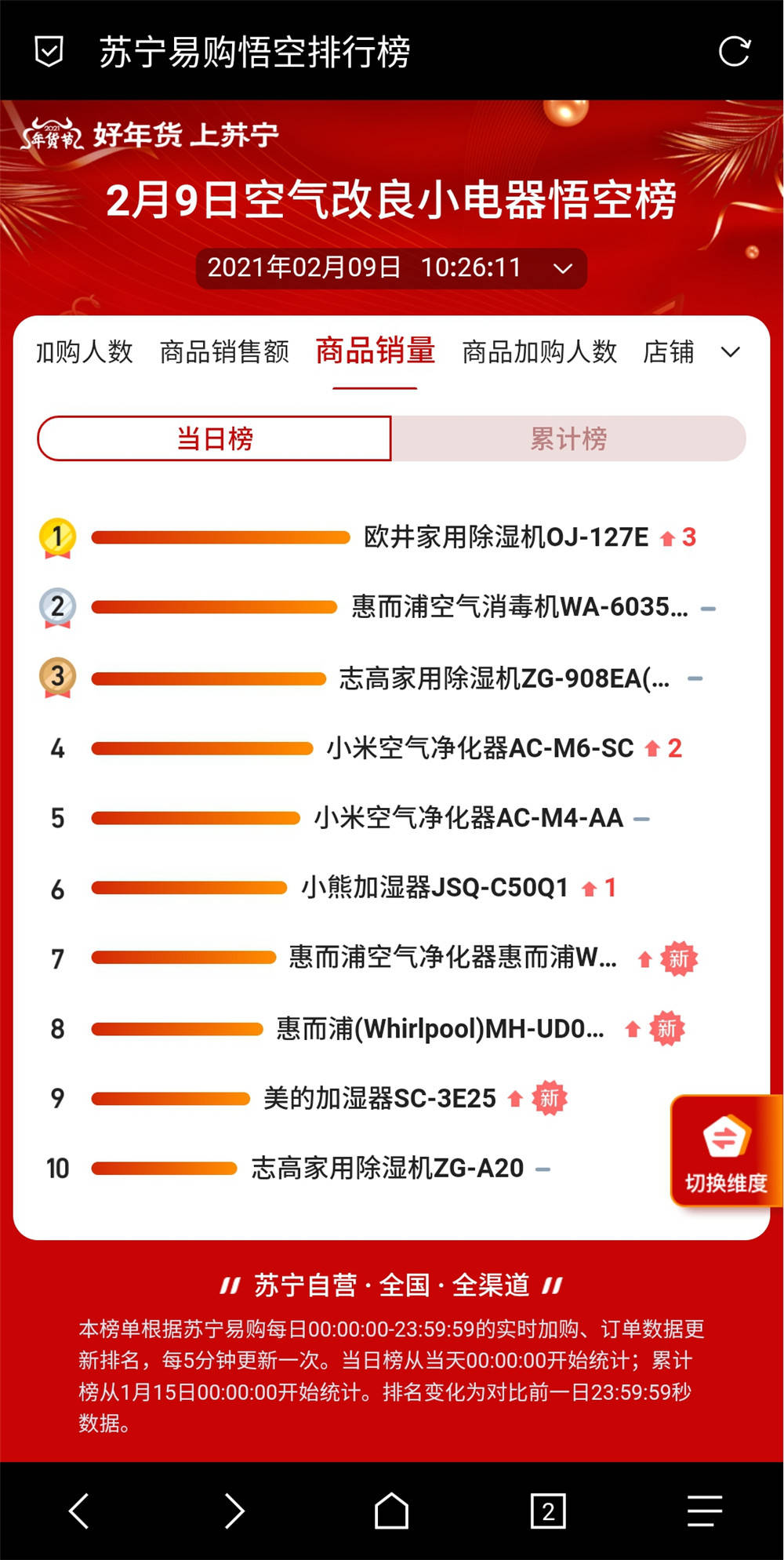Refresh the page with reload icon
Image resolution: width=784 pixels, height=1560 pixels.
coord(735,52)
